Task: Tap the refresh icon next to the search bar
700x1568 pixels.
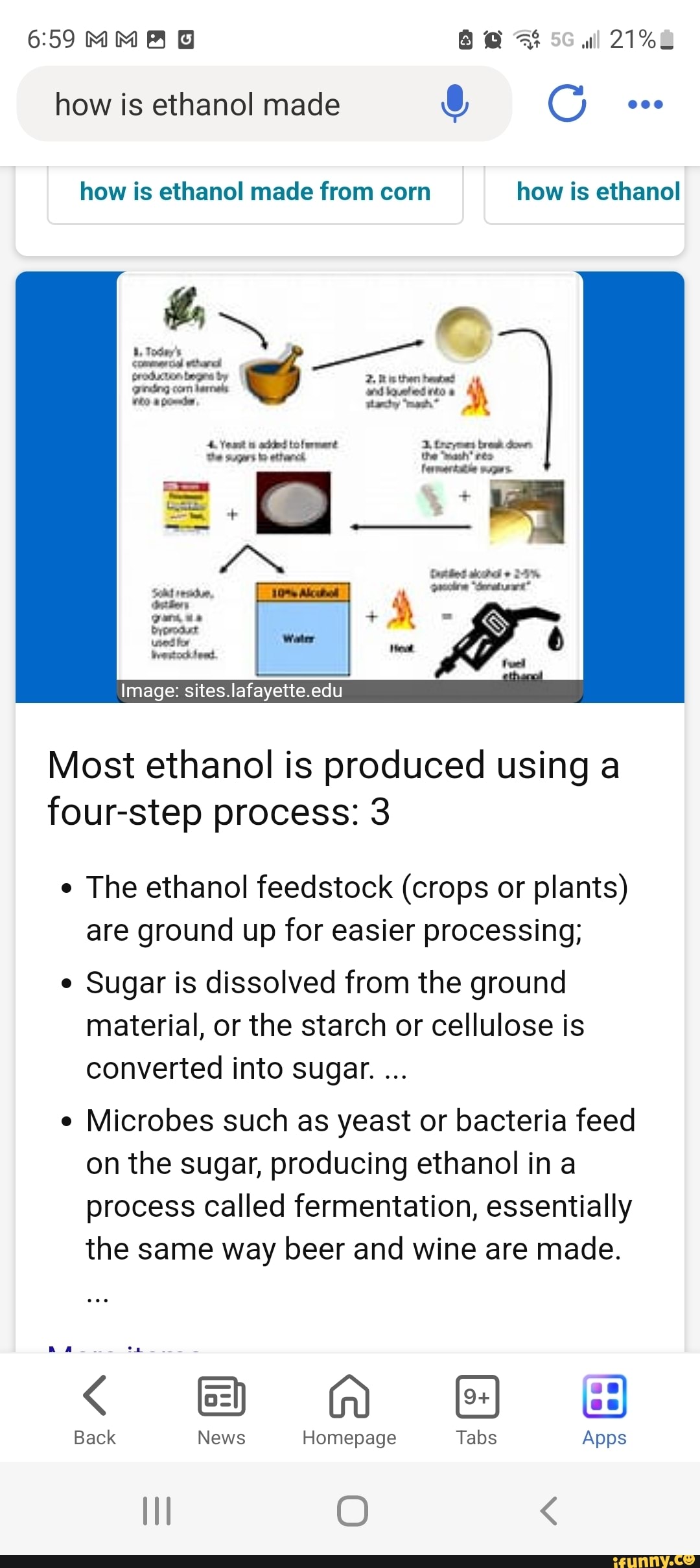Action: 566,104
